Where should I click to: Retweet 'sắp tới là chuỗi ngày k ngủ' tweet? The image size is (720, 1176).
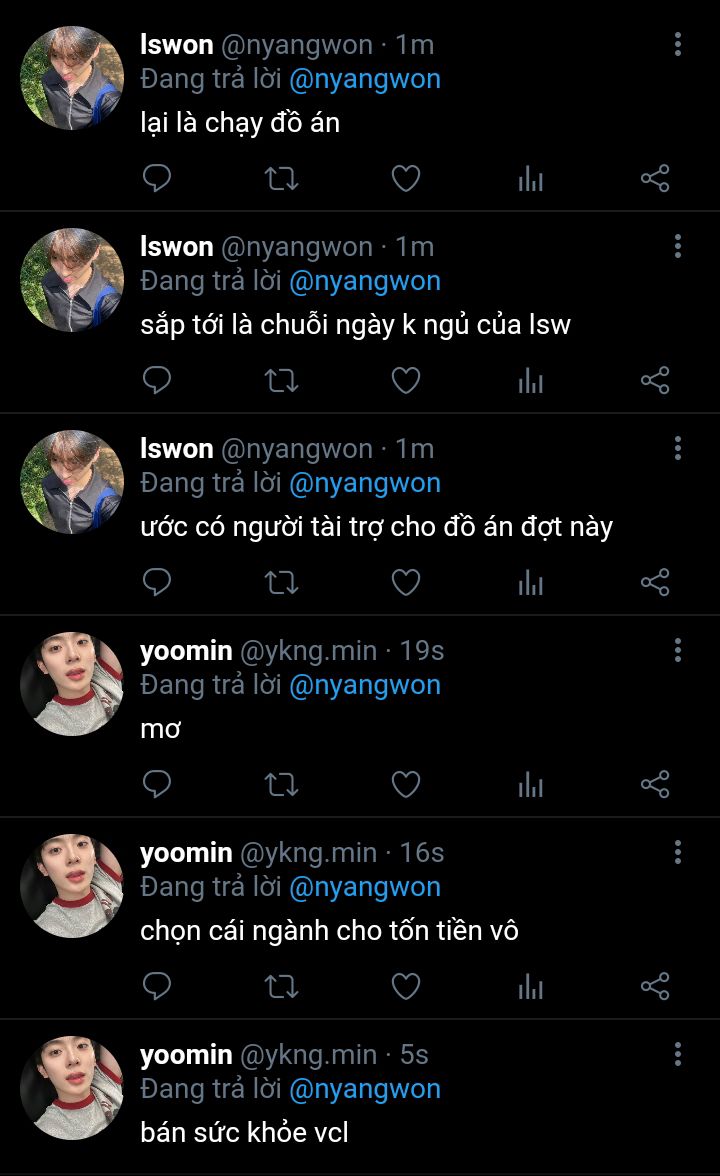[282, 381]
